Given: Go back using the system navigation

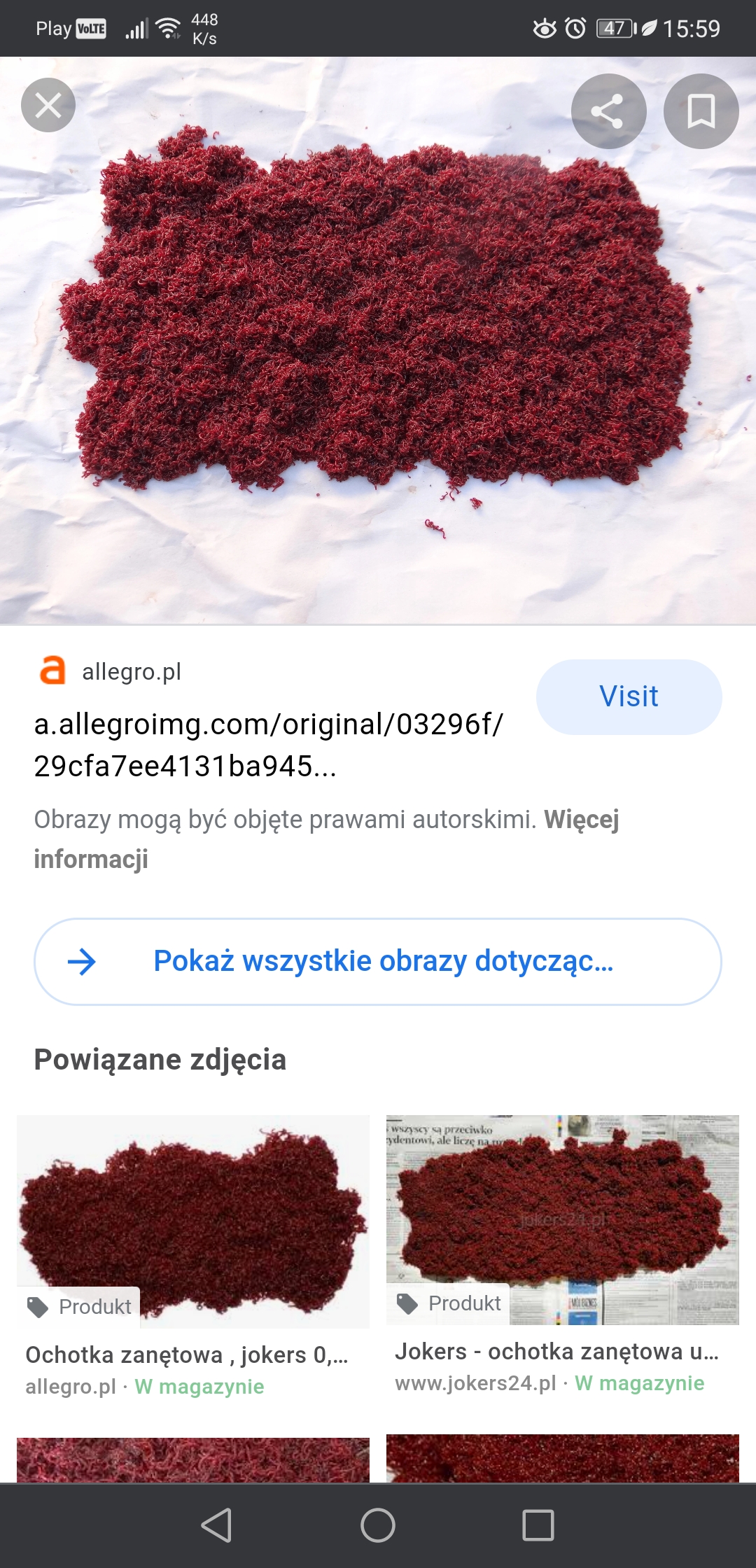Looking at the screenshot, I should pos(216,1525).
